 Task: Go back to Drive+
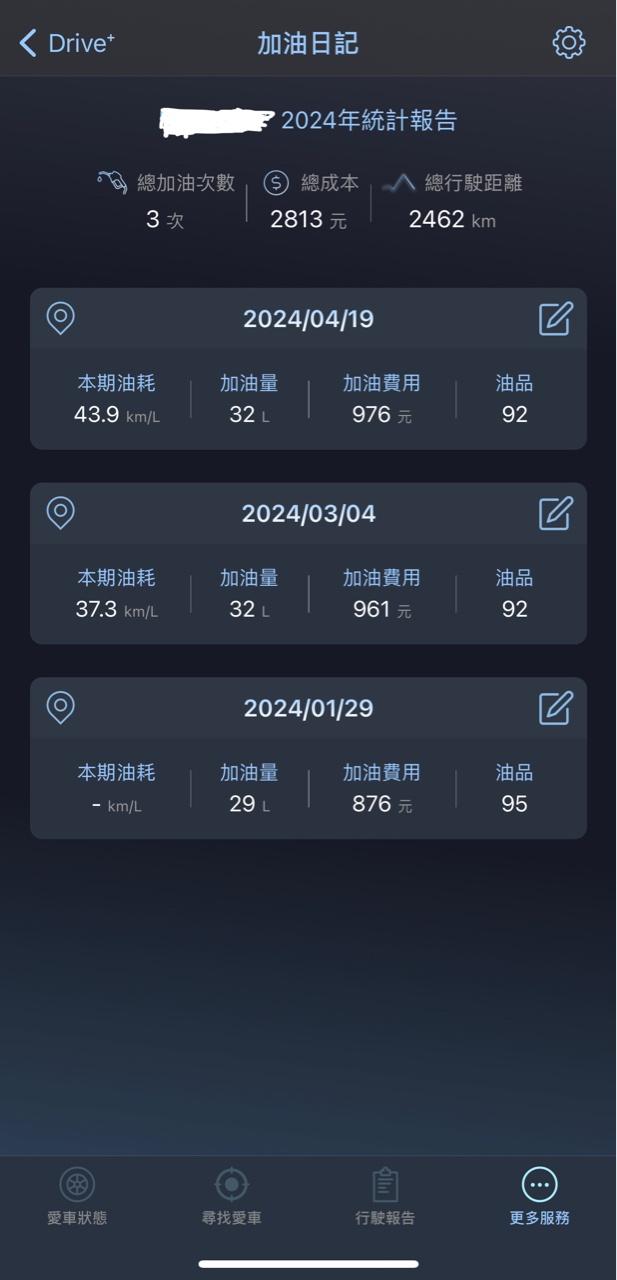66,43
